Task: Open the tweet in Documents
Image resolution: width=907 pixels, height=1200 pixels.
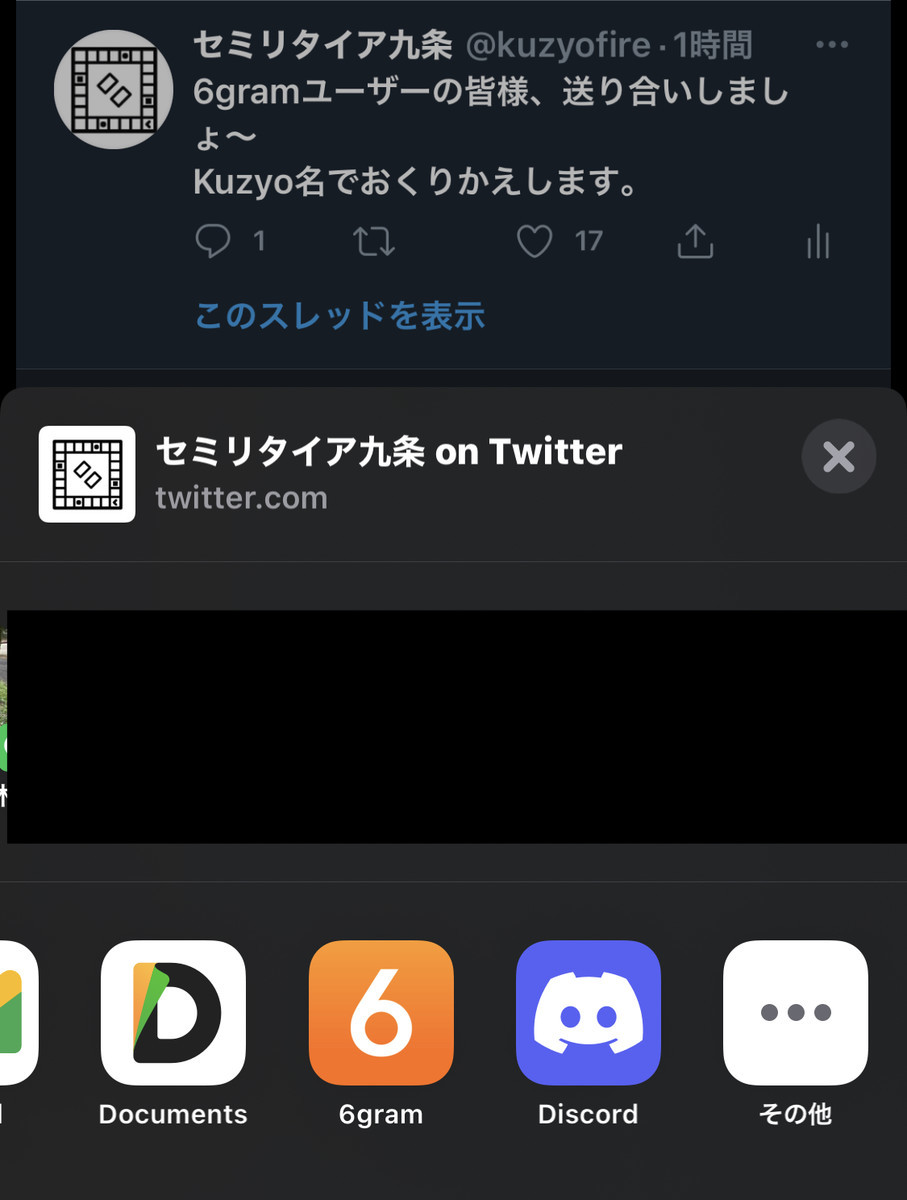Action: coord(172,1012)
